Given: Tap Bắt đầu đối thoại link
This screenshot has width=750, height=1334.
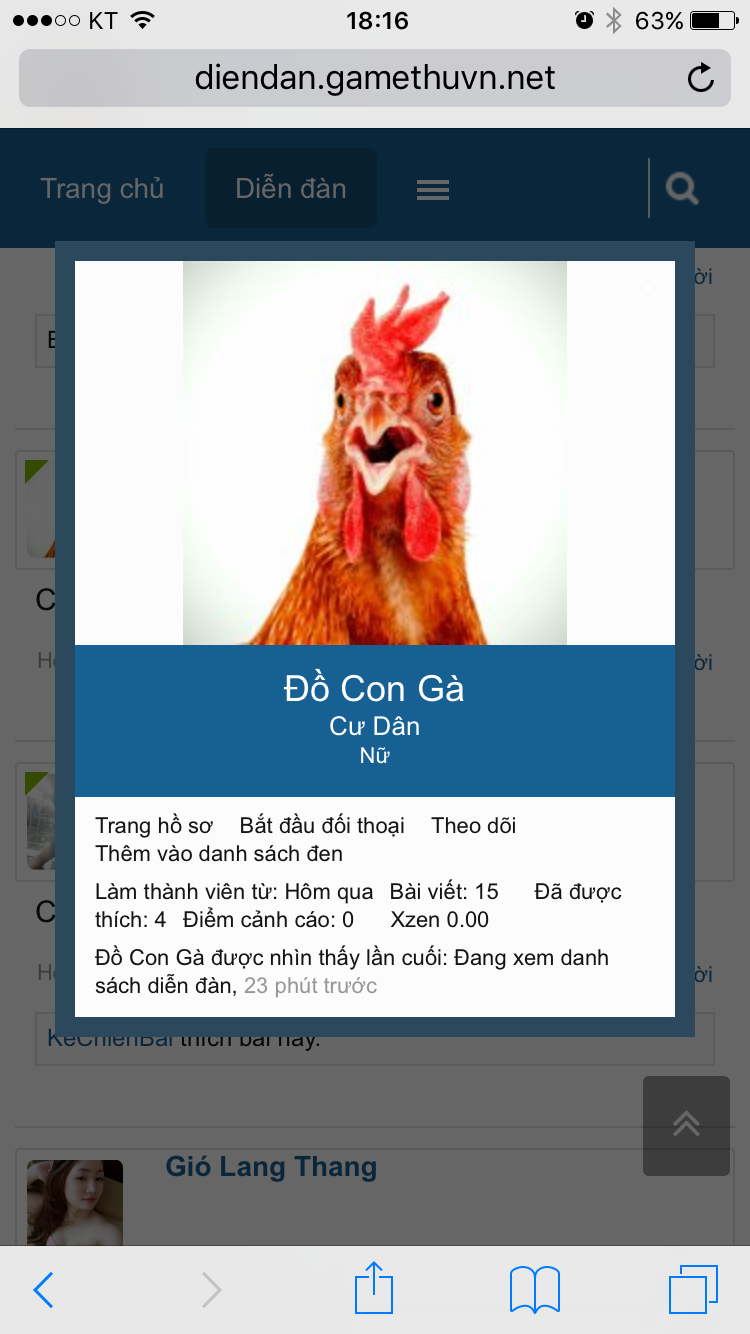Looking at the screenshot, I should pos(322,825).
